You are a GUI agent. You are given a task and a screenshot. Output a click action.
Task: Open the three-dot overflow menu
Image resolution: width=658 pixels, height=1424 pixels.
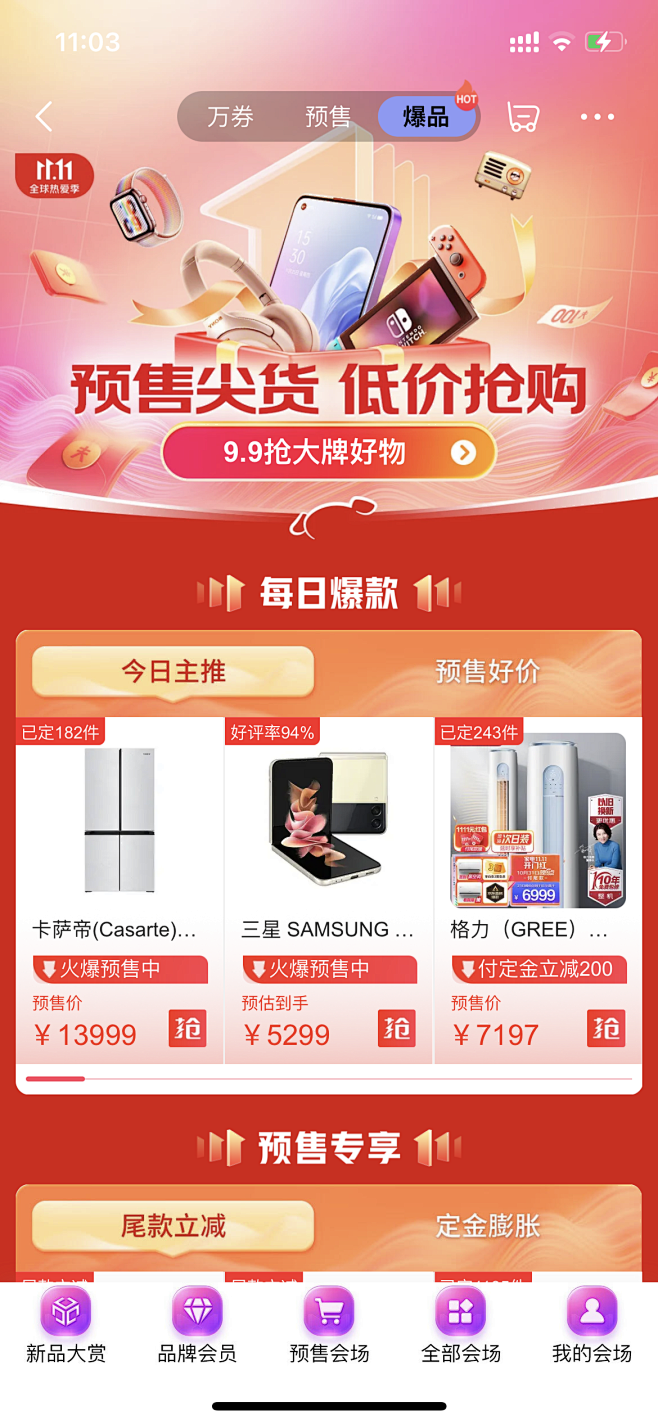coord(597,117)
